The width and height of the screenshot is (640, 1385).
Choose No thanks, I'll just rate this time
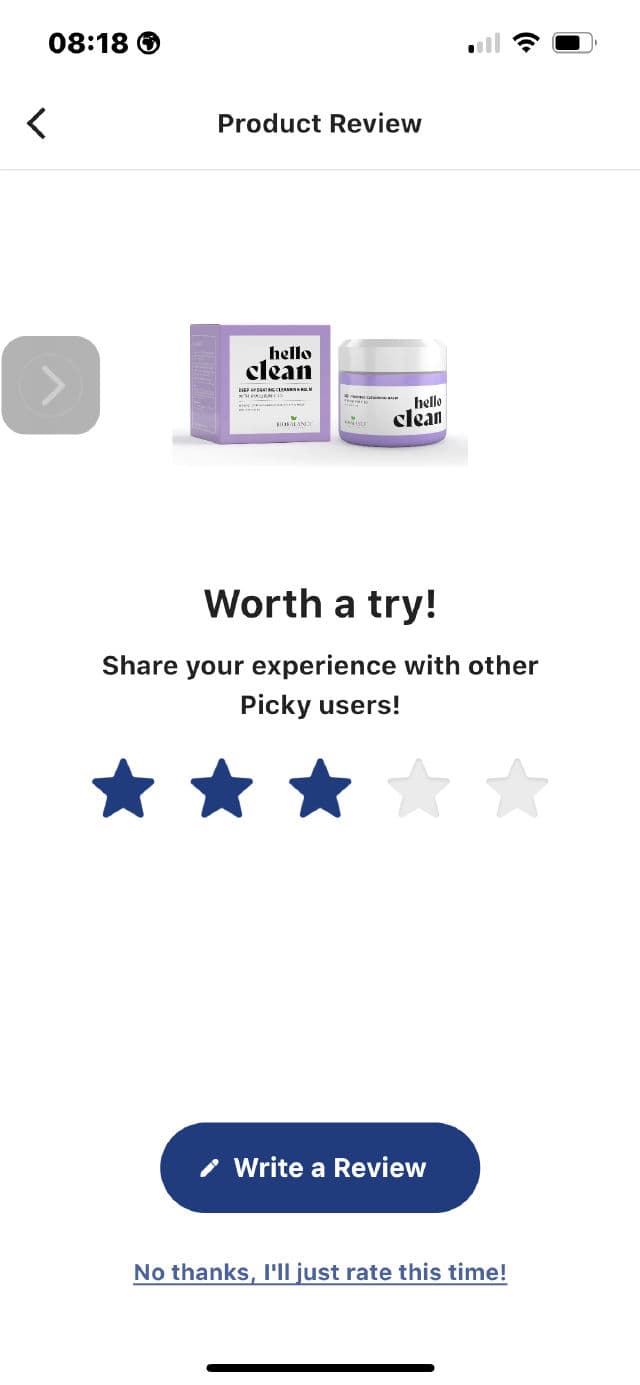(320, 1272)
